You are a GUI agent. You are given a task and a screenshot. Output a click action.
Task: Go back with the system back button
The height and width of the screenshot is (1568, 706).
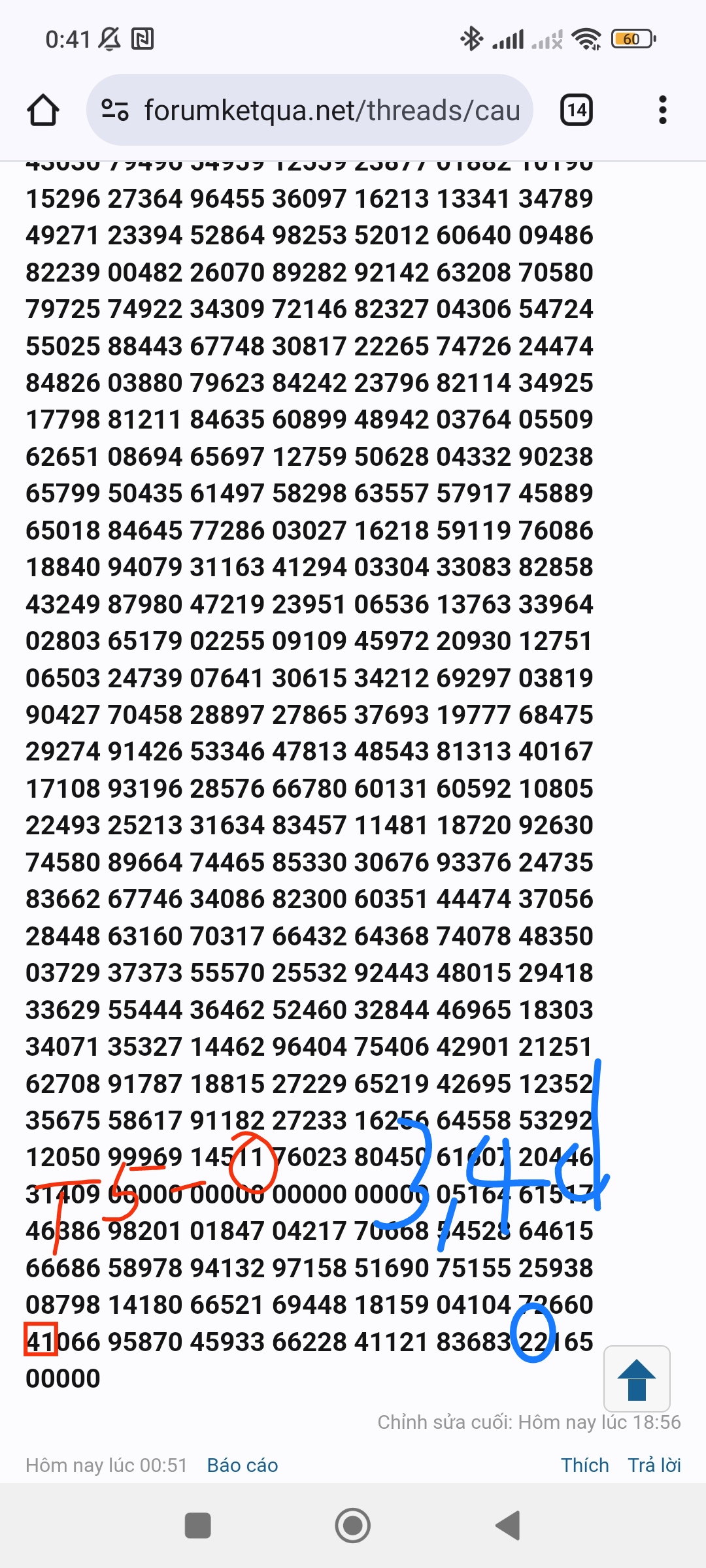(x=508, y=1526)
